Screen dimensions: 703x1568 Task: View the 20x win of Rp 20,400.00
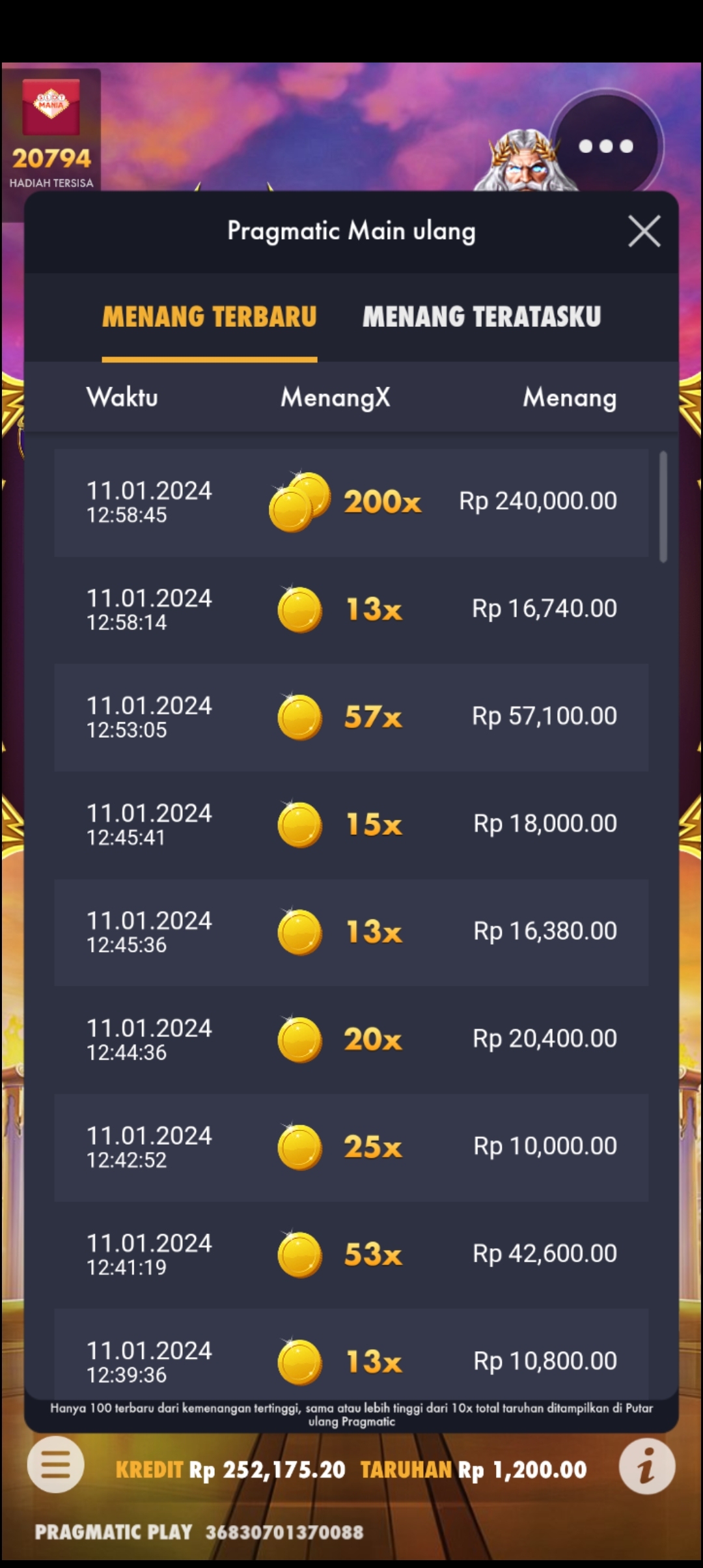pyautogui.click(x=351, y=1039)
